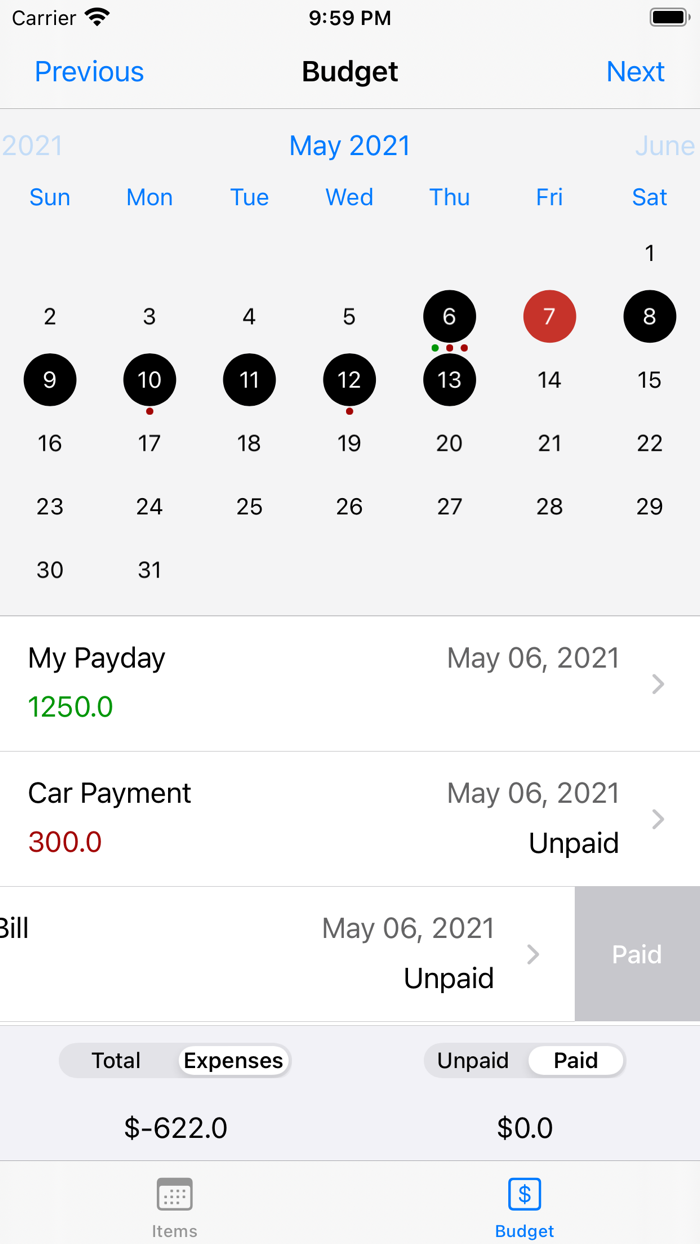Image resolution: width=700 pixels, height=1244 pixels.
Task: Select the Expenses segment
Action: pos(233,1061)
